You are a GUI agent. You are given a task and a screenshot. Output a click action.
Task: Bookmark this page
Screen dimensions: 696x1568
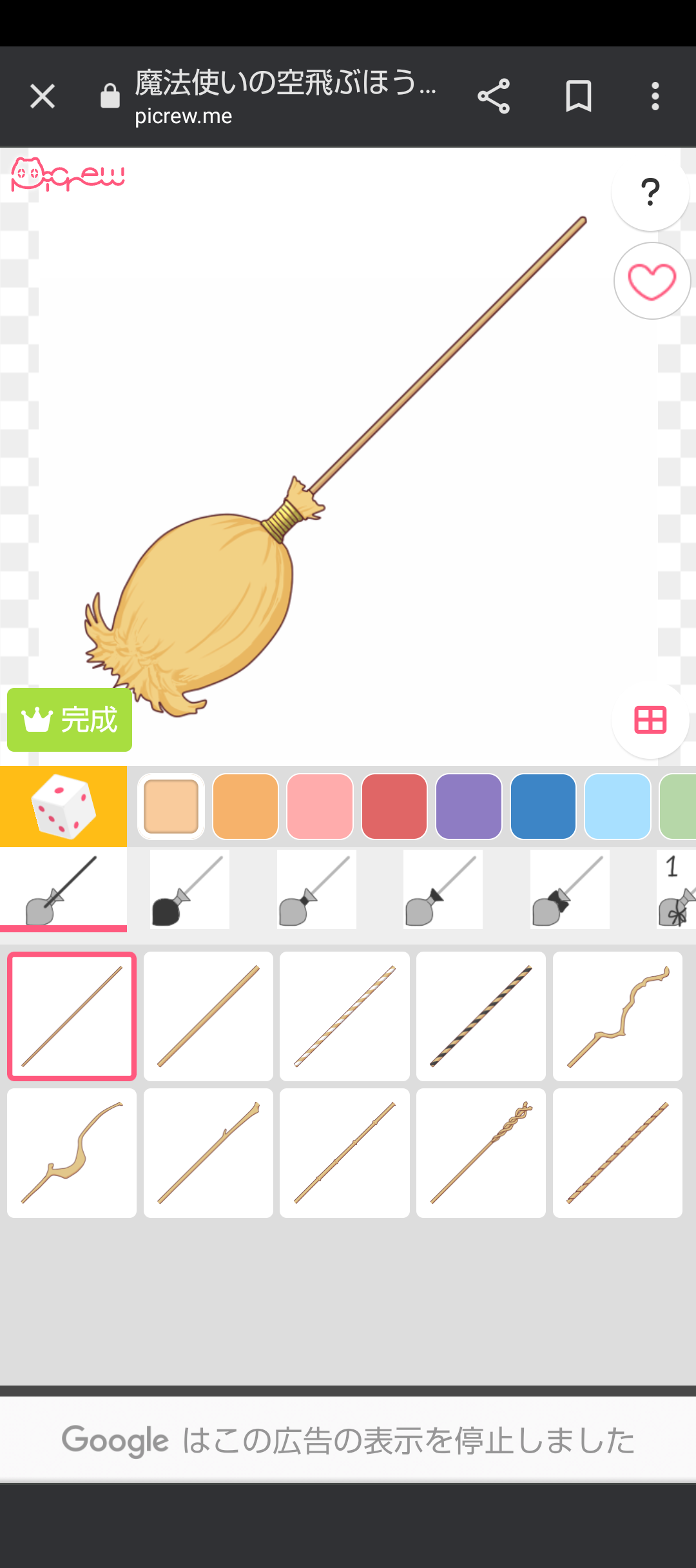coord(578,97)
